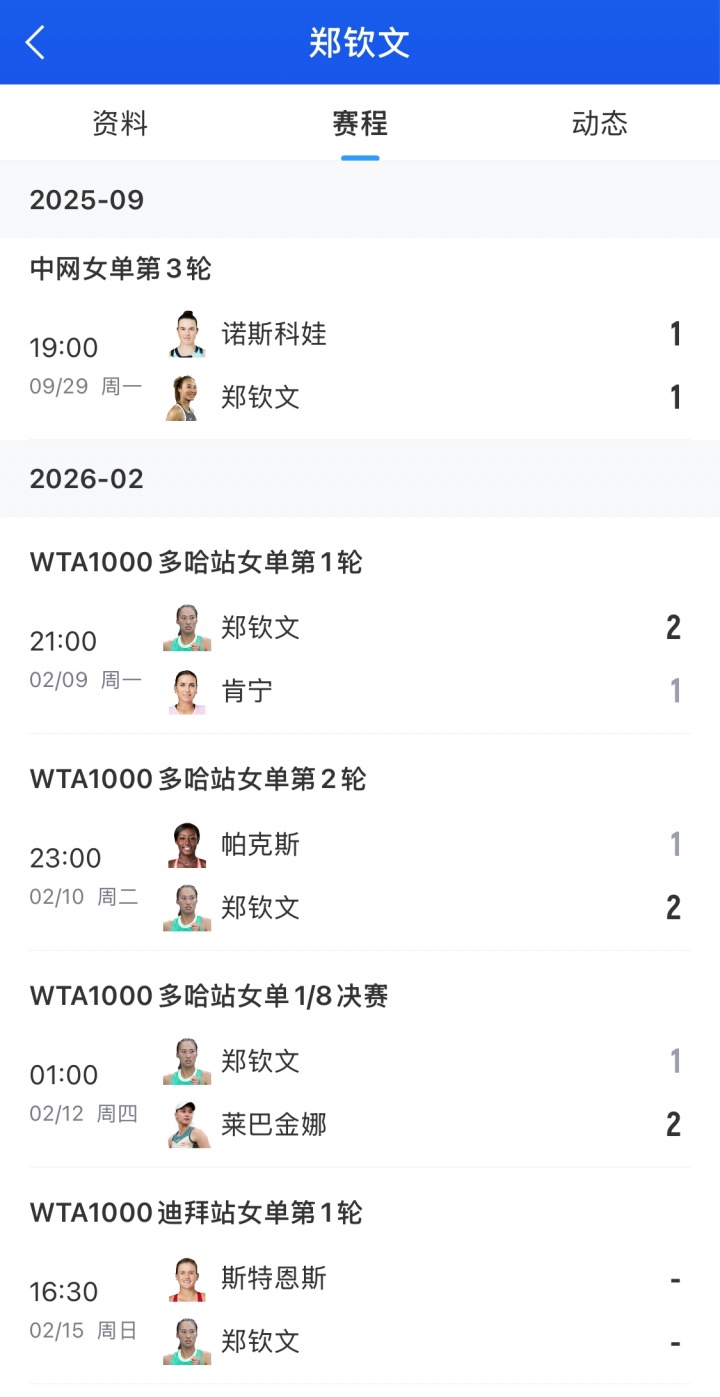The height and width of the screenshot is (1397, 720).
Task: Select the 赛程 tab
Action: [360, 123]
